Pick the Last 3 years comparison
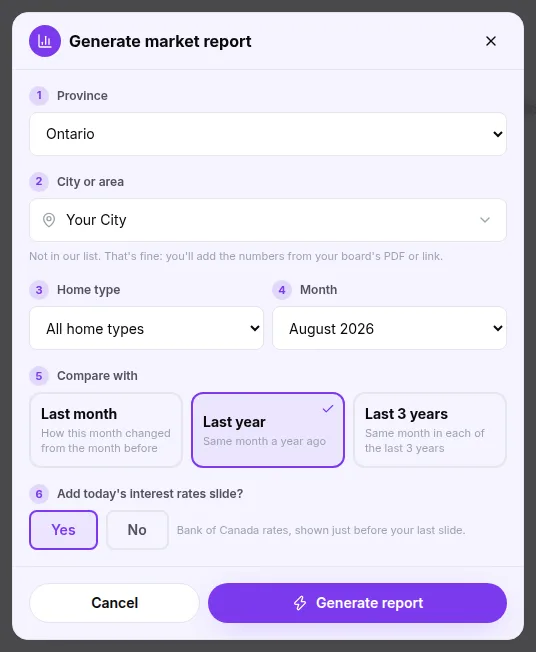This screenshot has width=536, height=652. pos(430,430)
